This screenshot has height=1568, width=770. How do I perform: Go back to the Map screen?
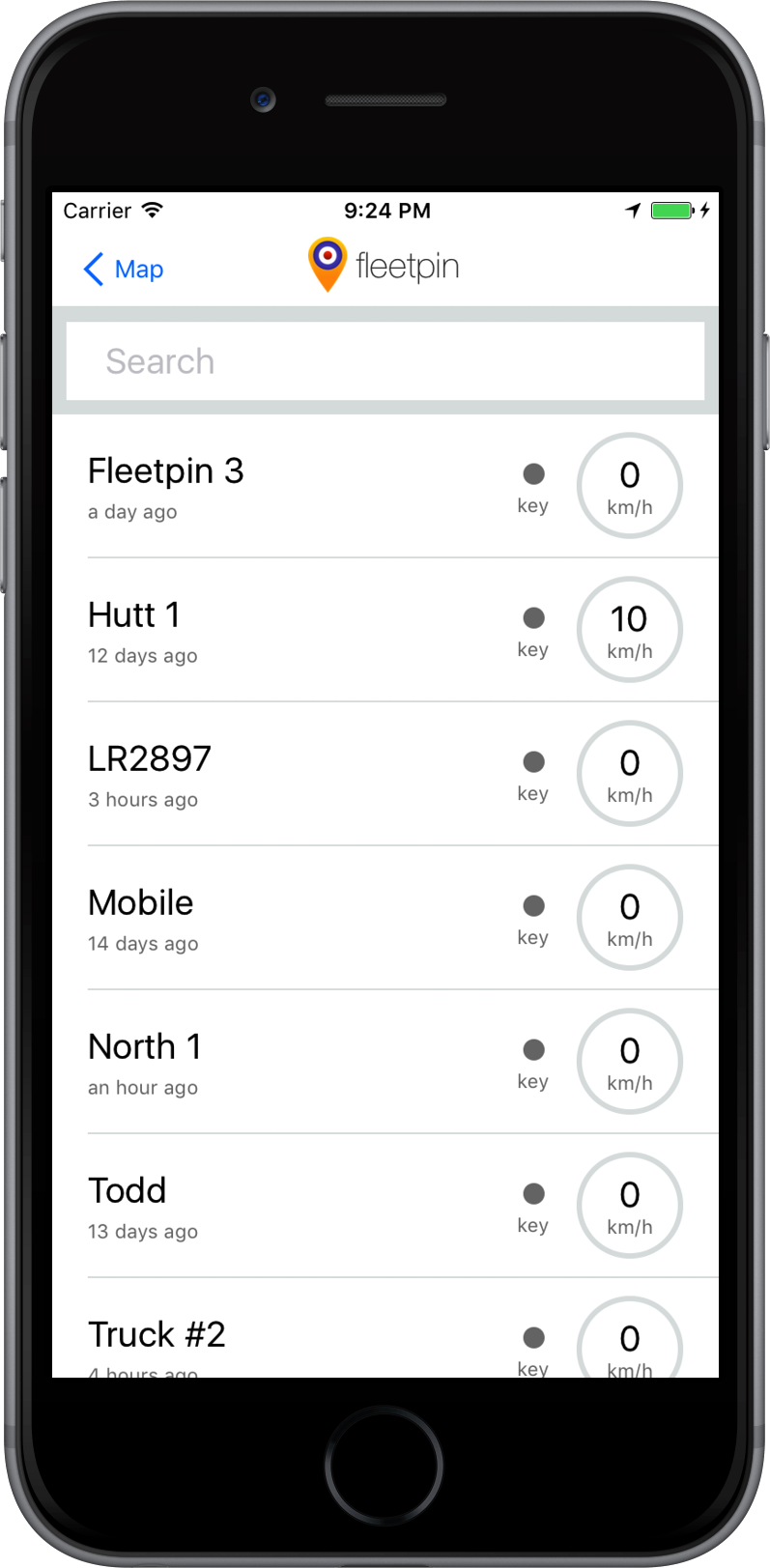[x=123, y=269]
